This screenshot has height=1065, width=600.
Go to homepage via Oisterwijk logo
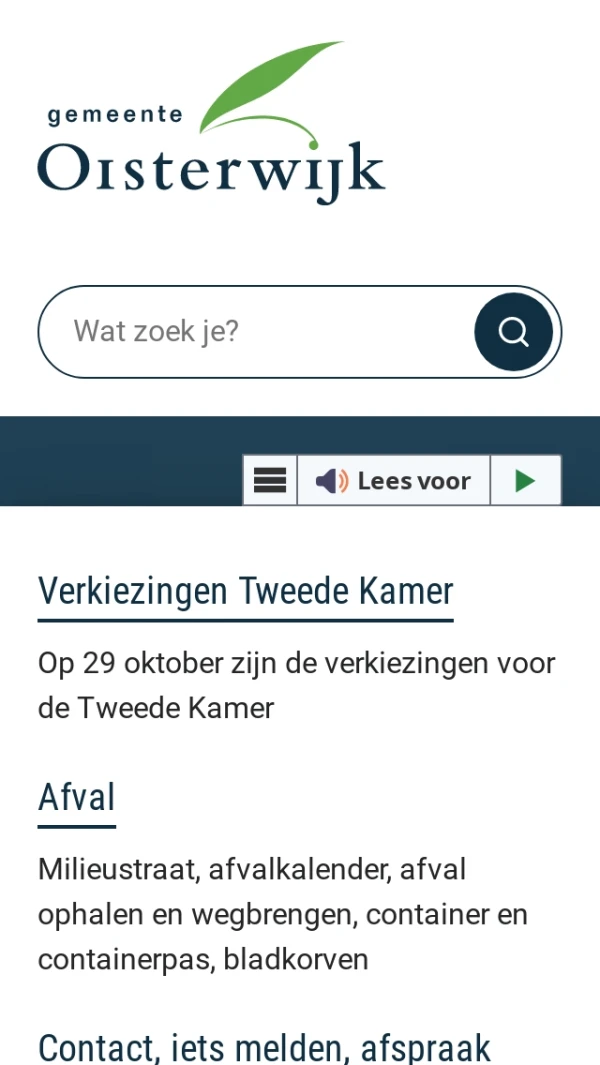click(211, 123)
